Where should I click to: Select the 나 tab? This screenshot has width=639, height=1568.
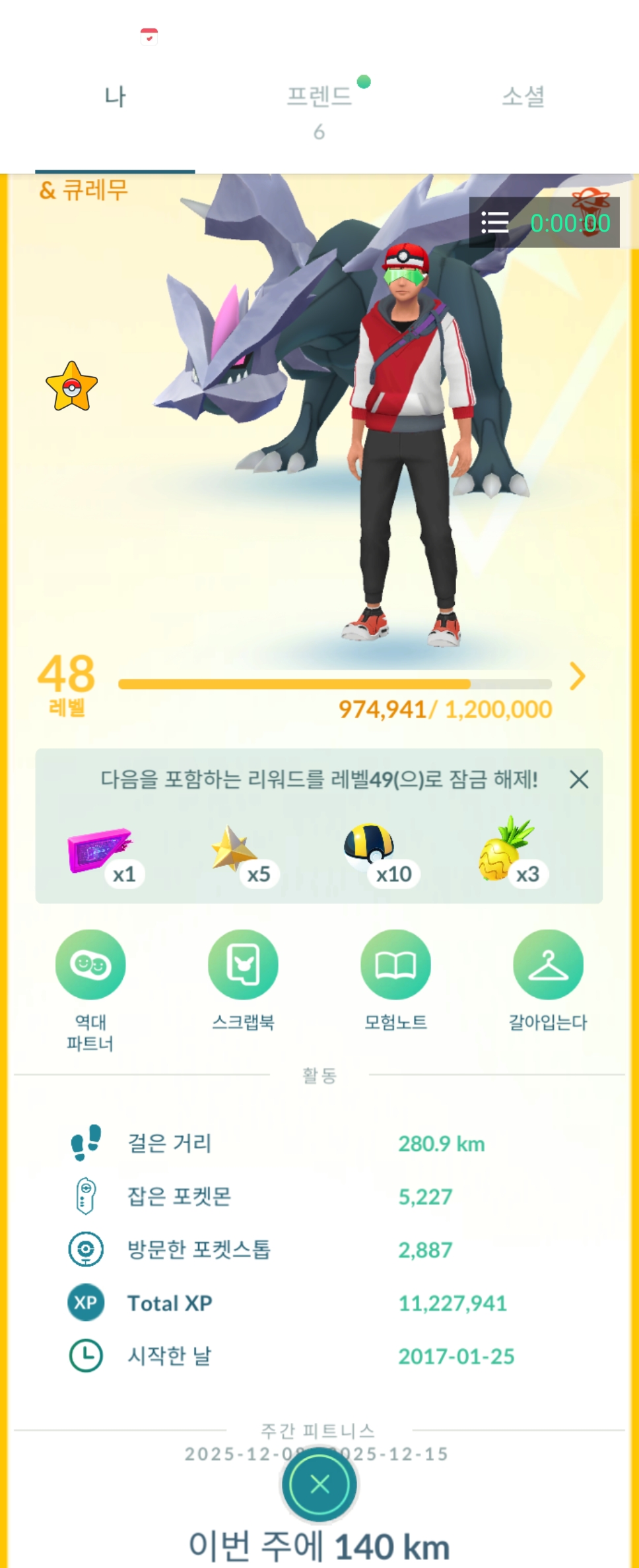coord(115,97)
